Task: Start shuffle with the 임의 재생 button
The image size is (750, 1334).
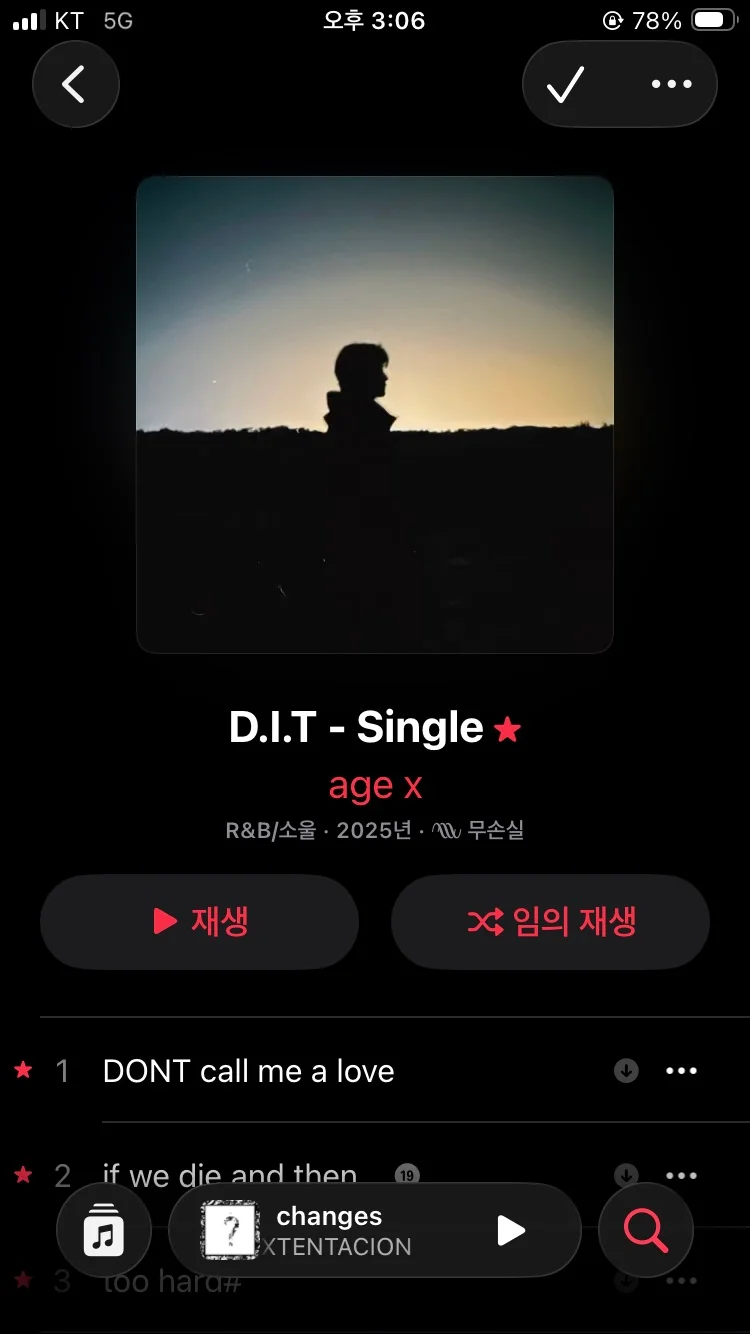Action: tap(549, 922)
